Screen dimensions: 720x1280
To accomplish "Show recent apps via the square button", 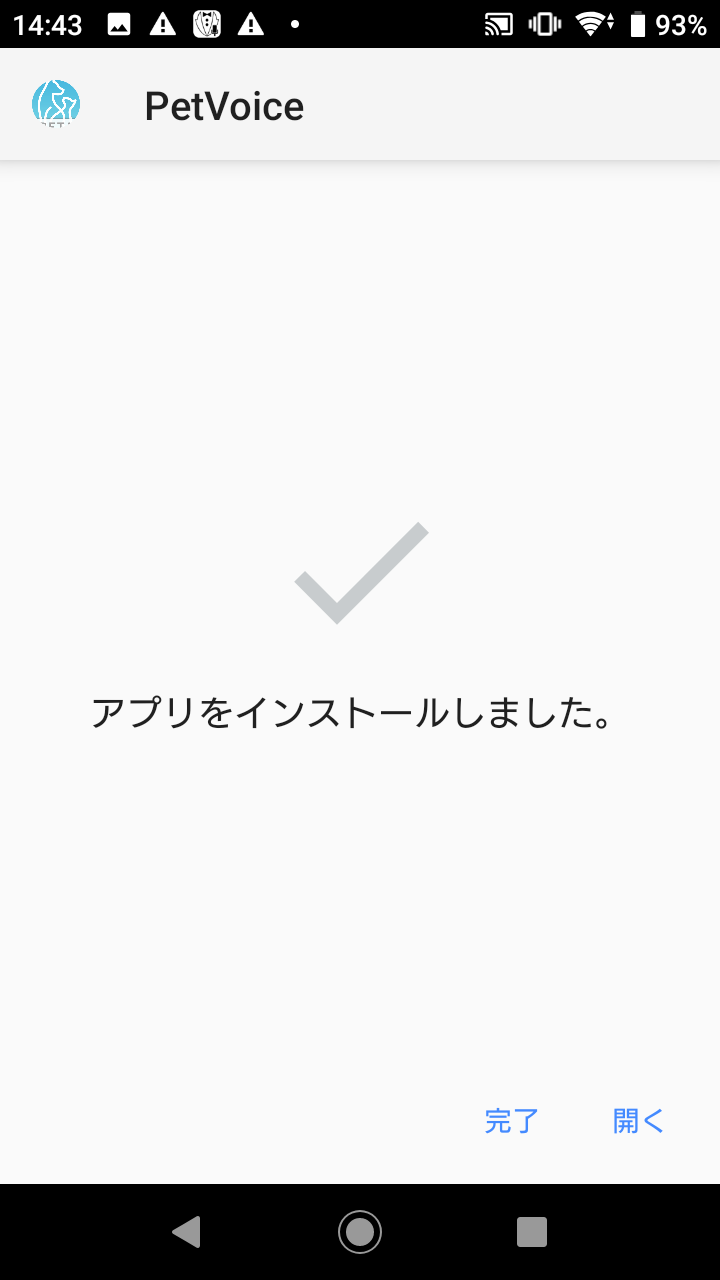I will point(532,1231).
